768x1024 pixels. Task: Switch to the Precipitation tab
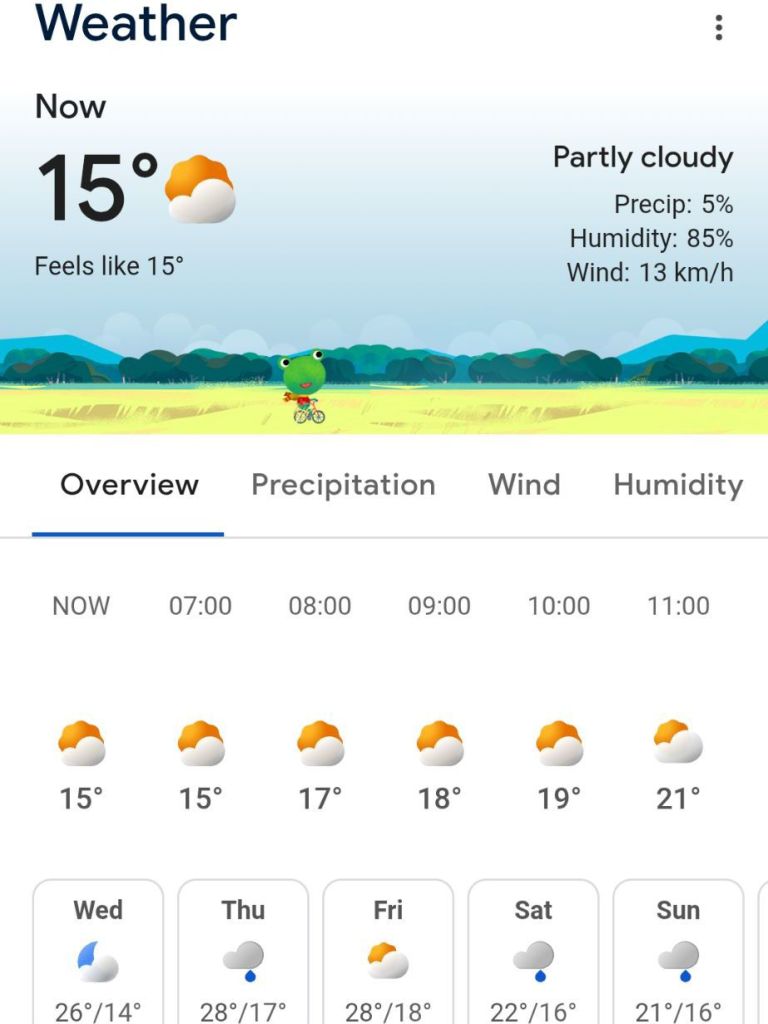pos(343,485)
